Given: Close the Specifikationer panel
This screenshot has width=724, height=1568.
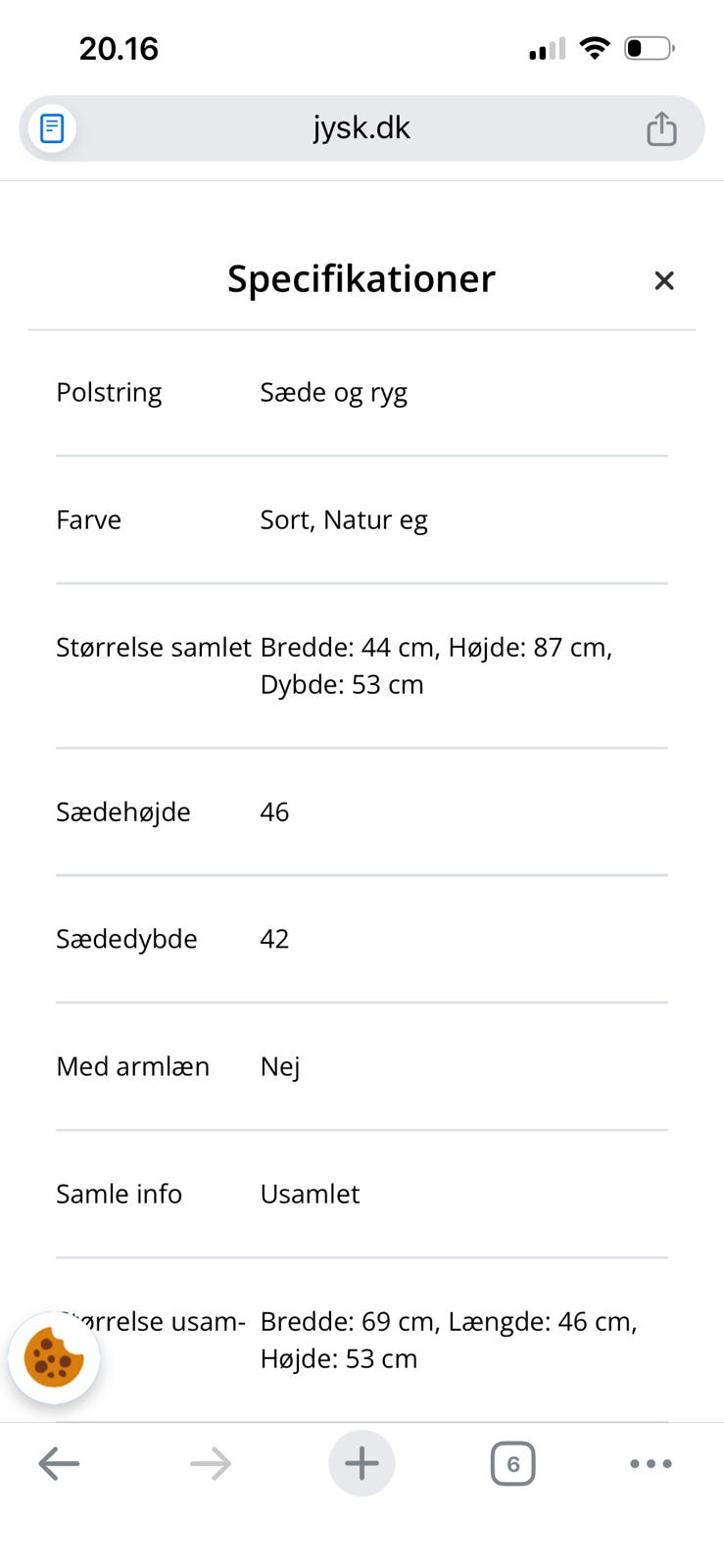Looking at the screenshot, I should 664,280.
